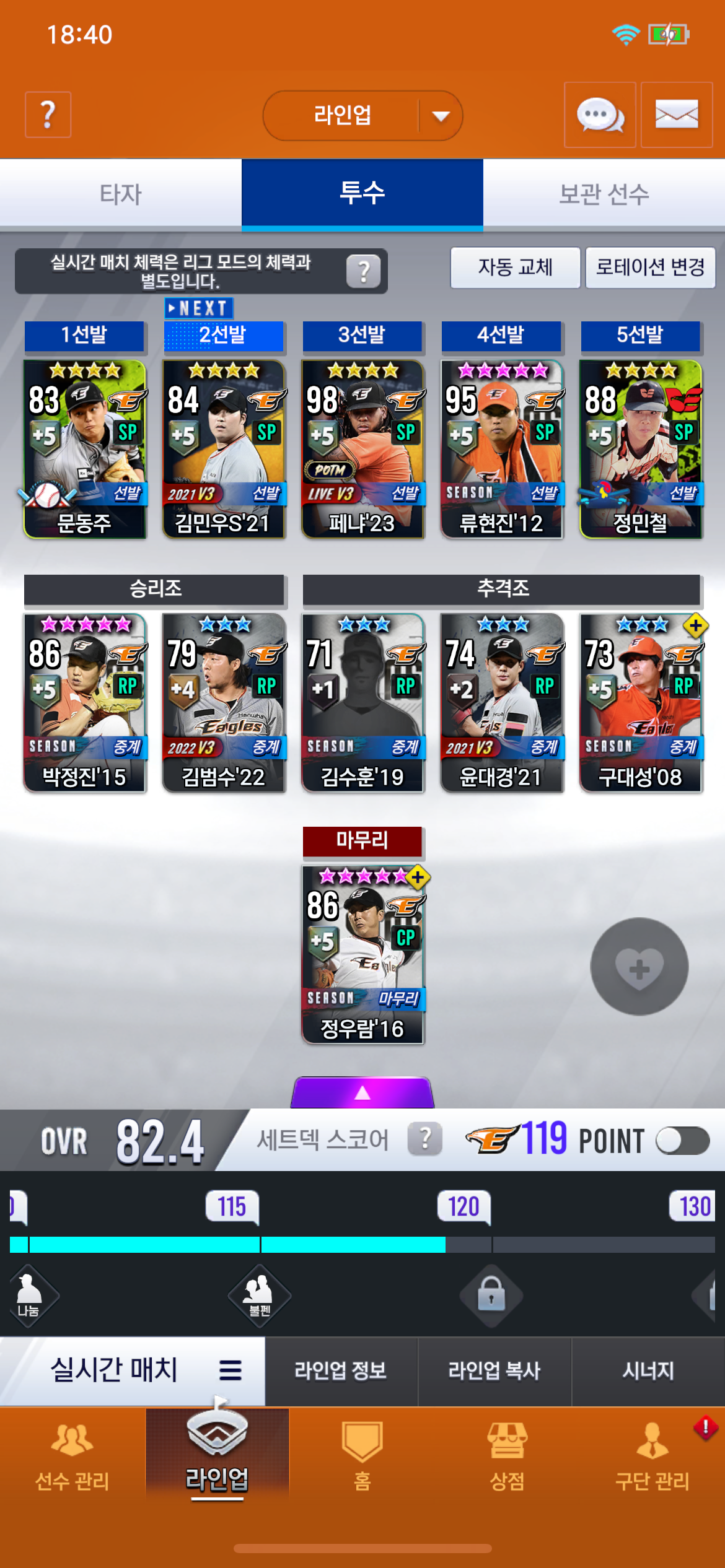Toggle the set deck score switch
The height and width of the screenshot is (1568, 725).
point(682,1141)
